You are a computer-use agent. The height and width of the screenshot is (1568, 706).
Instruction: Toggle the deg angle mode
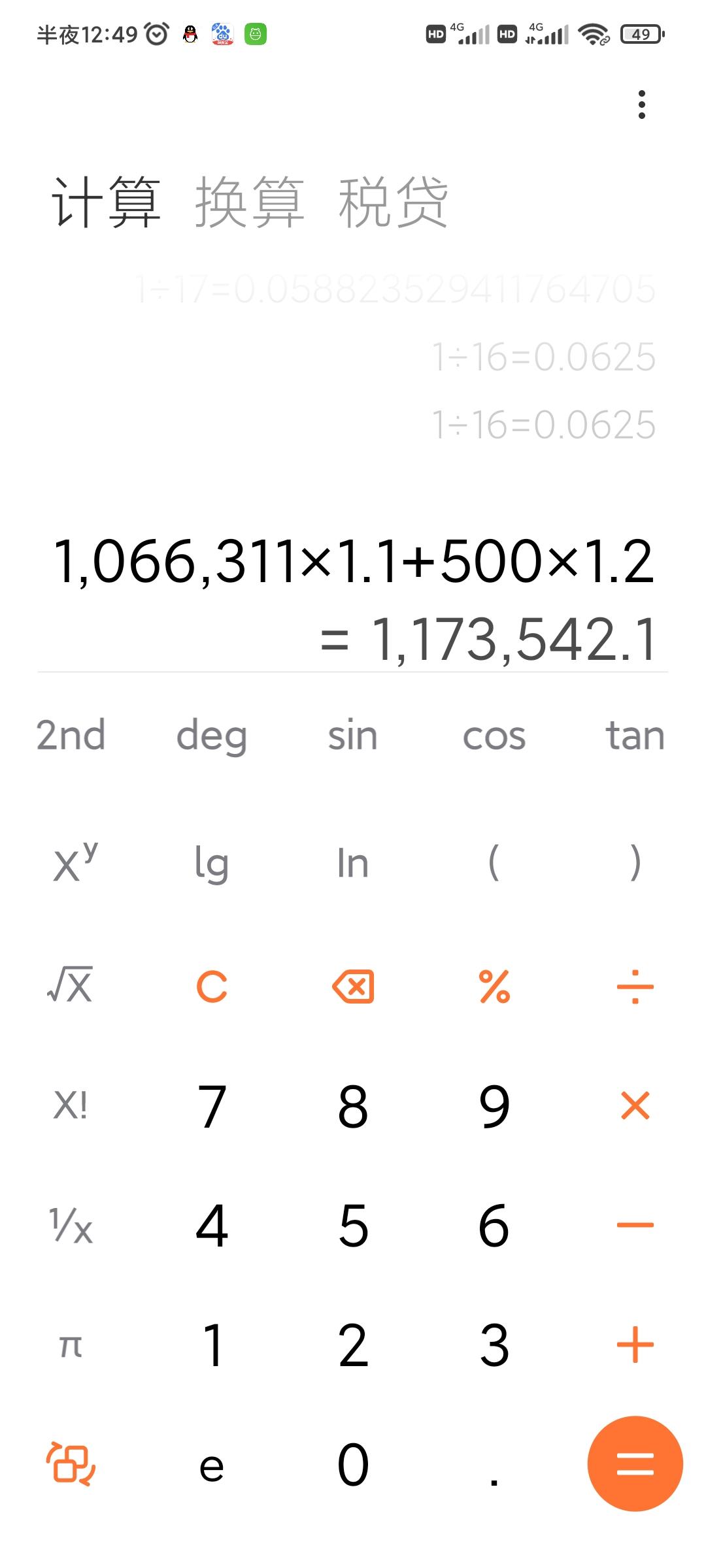click(x=212, y=736)
